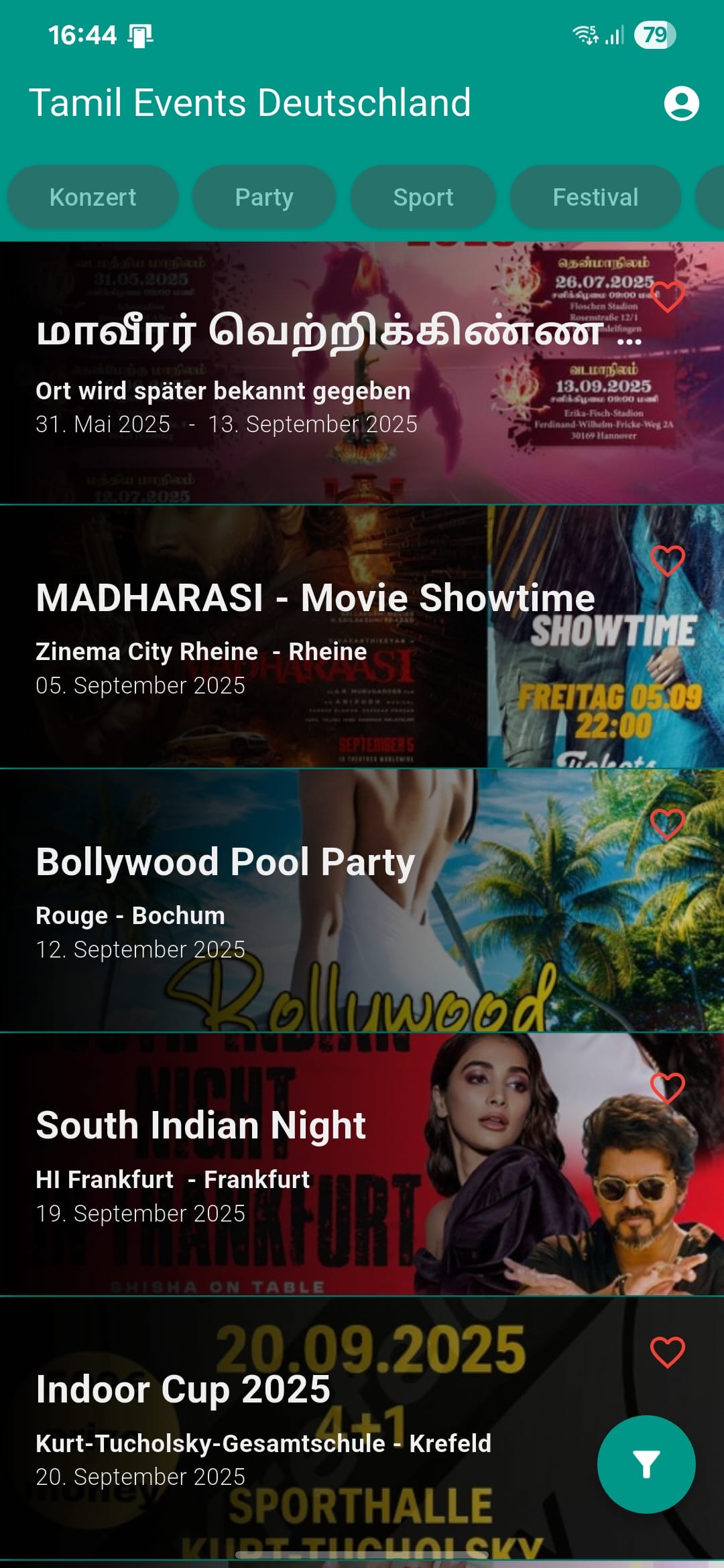
Task: Favorite the Indoor Cup 2025 event
Action: pyautogui.click(x=668, y=1352)
